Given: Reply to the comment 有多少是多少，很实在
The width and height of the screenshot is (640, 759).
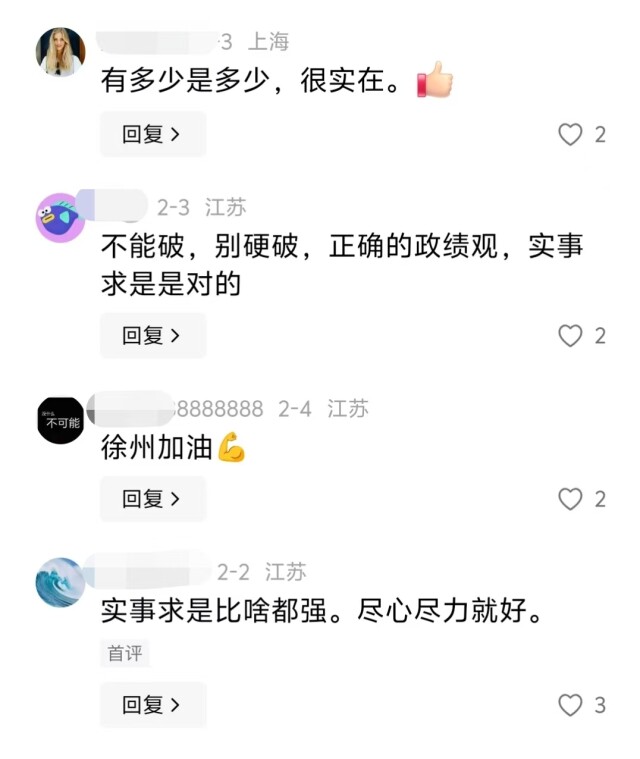Looking at the screenshot, I should tap(152, 134).
